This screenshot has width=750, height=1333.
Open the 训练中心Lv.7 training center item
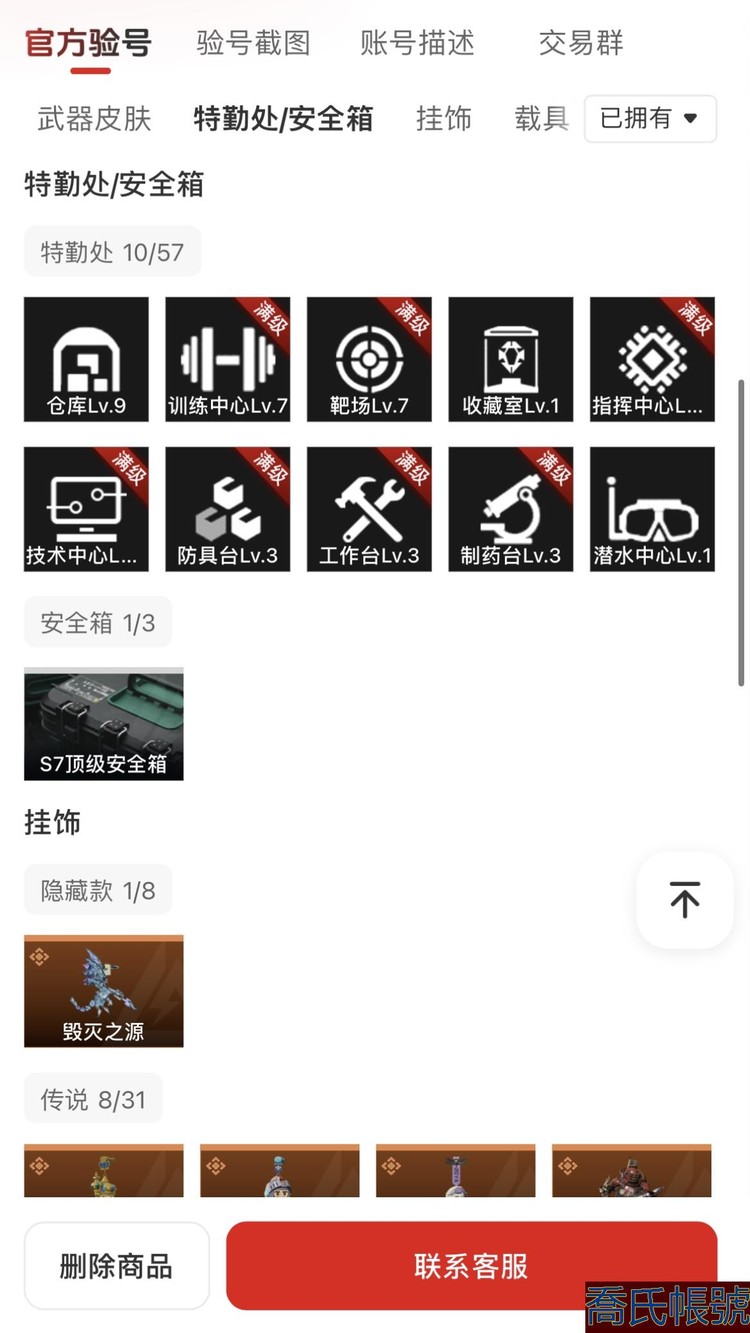pos(227,358)
